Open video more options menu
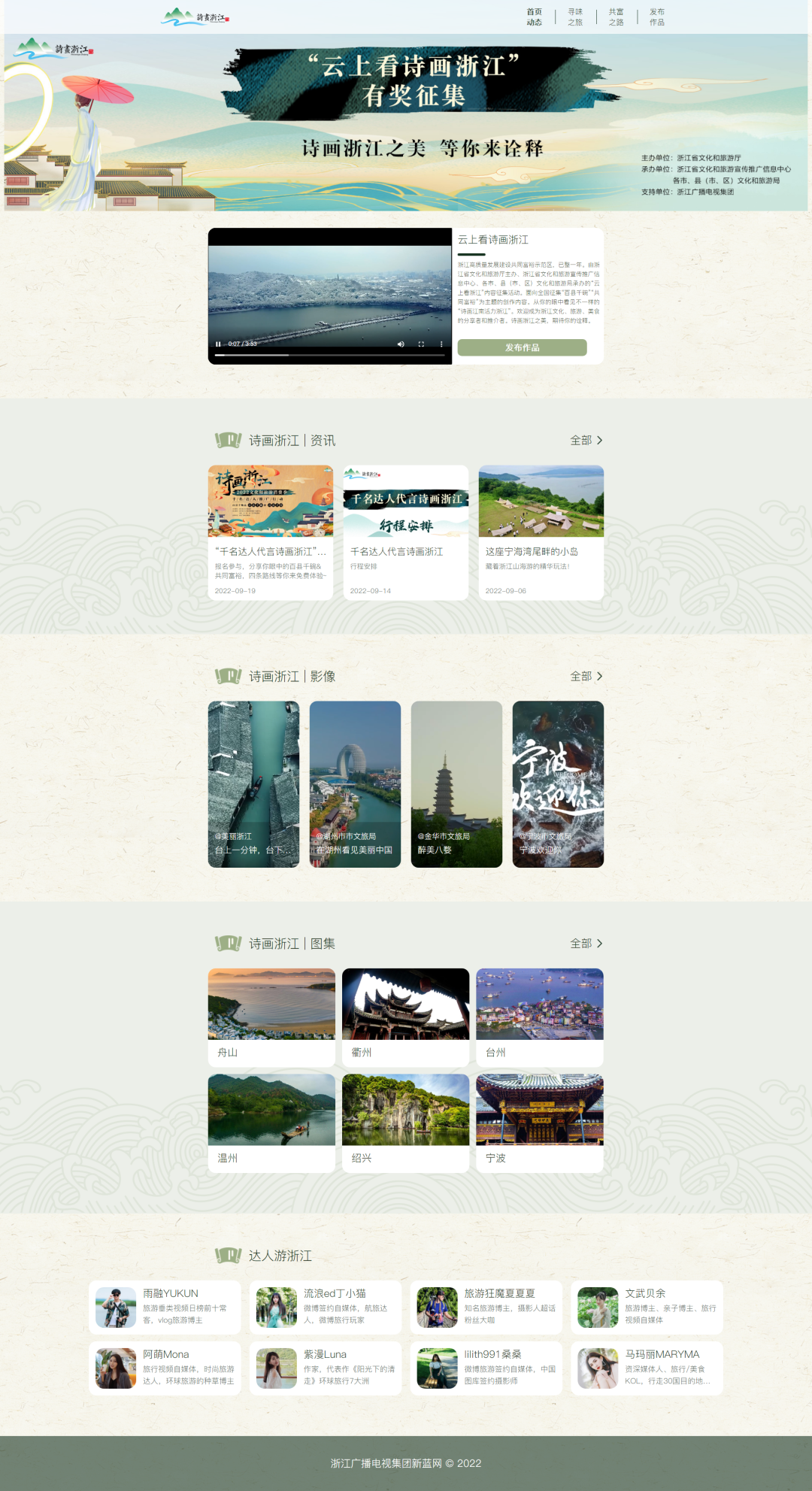 [441, 344]
